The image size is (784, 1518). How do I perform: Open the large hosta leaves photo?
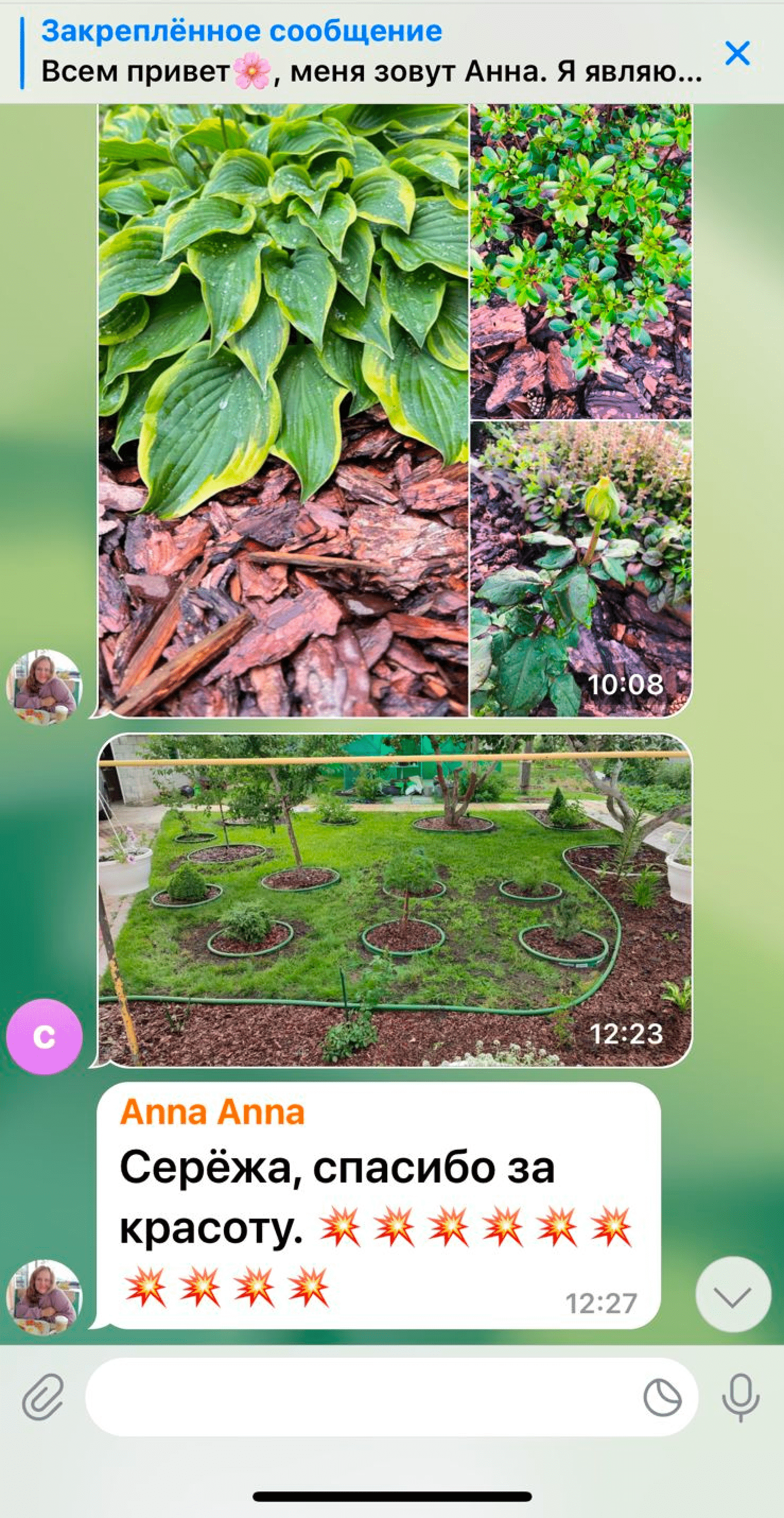click(283, 410)
